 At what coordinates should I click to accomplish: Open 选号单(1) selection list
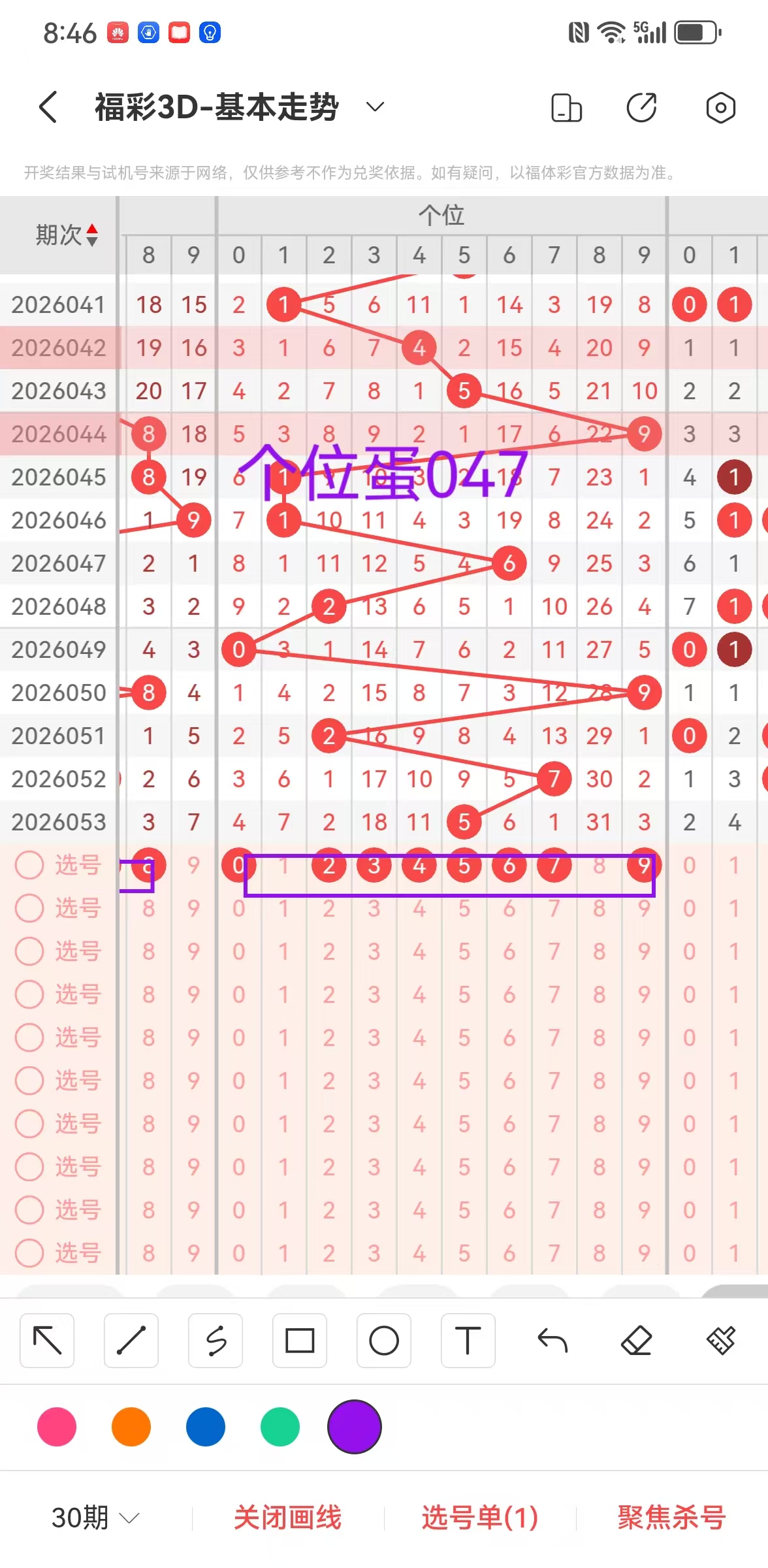(x=480, y=1517)
